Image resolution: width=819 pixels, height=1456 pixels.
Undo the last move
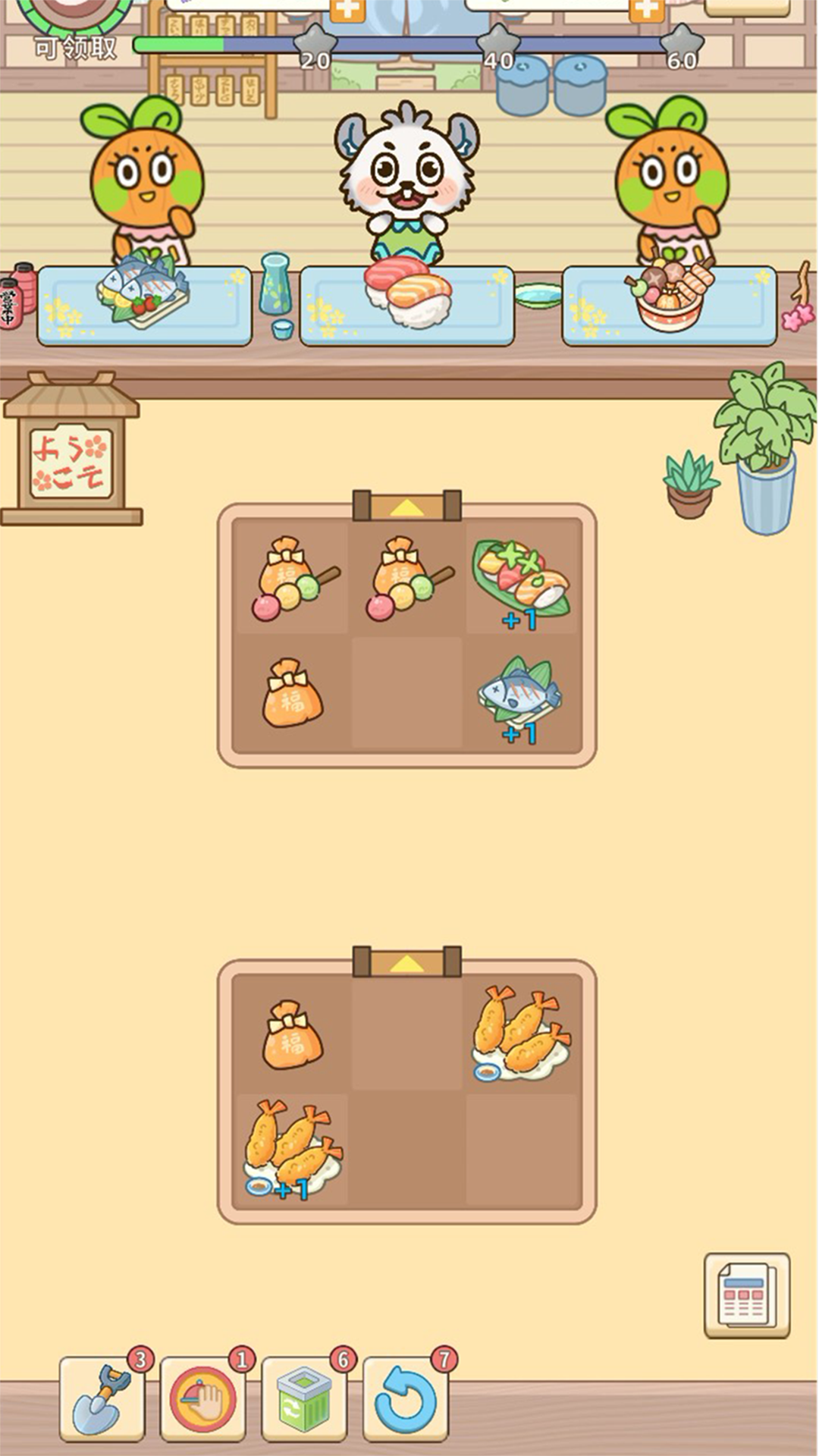coord(406,1398)
